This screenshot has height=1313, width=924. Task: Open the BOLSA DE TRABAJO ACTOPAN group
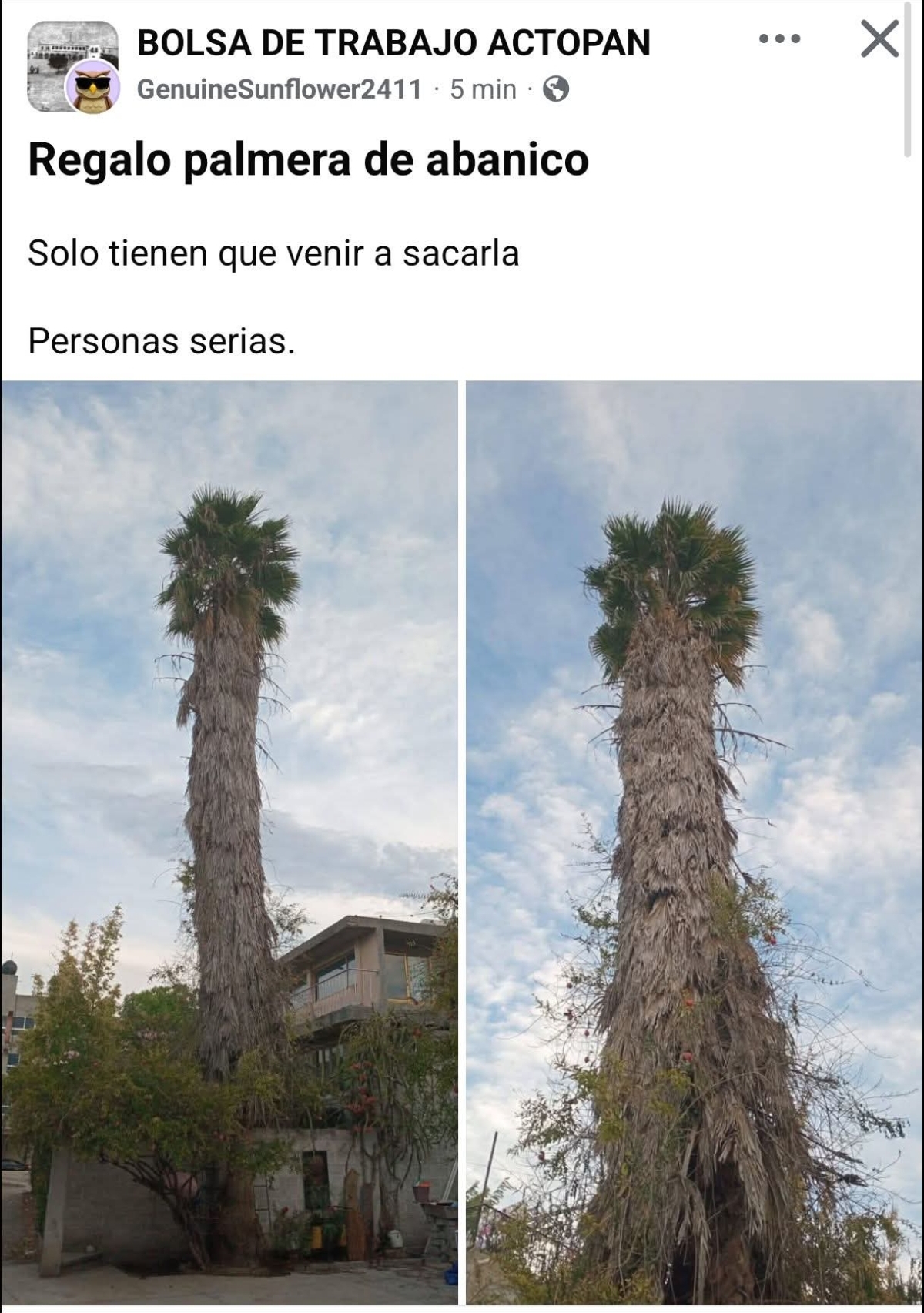pyautogui.click(x=393, y=42)
